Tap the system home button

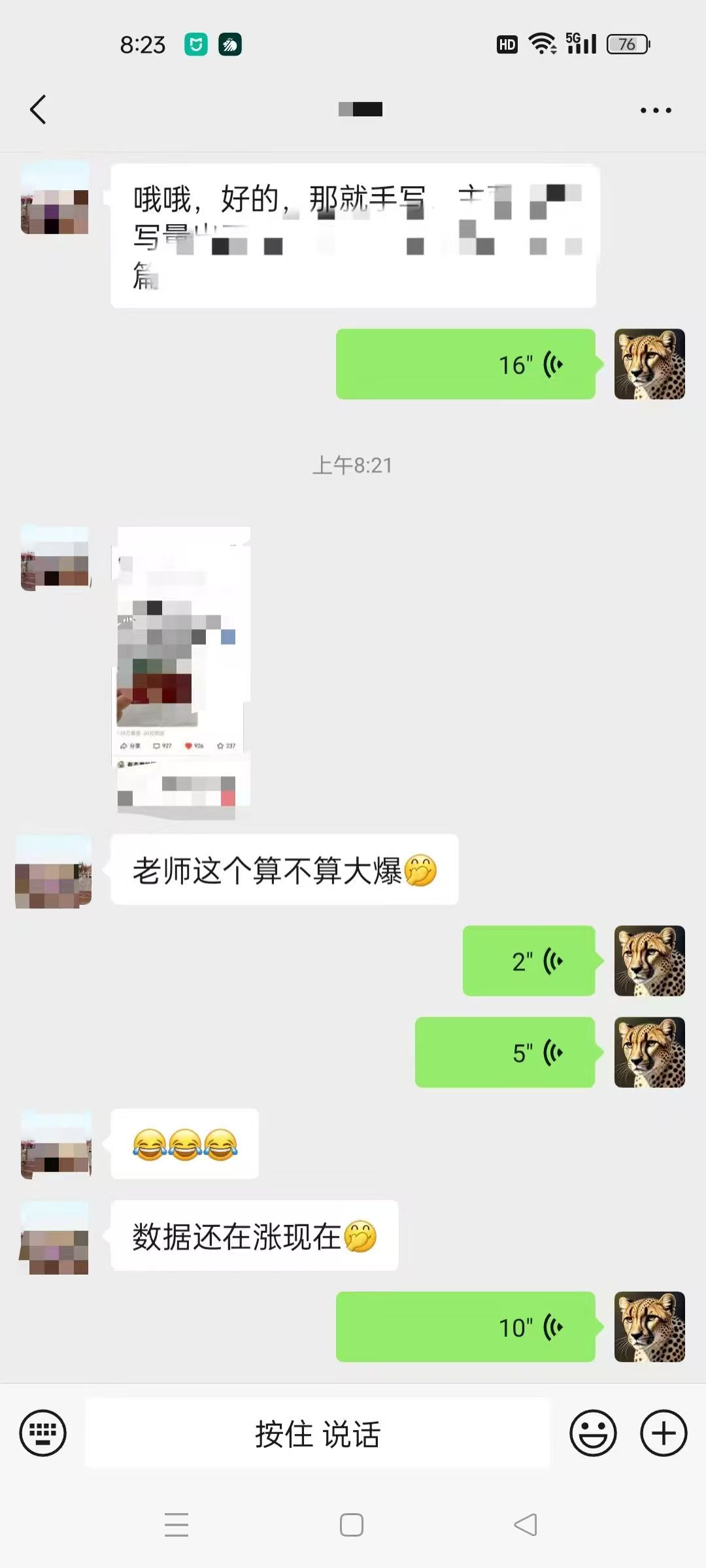pyautogui.click(x=352, y=1525)
